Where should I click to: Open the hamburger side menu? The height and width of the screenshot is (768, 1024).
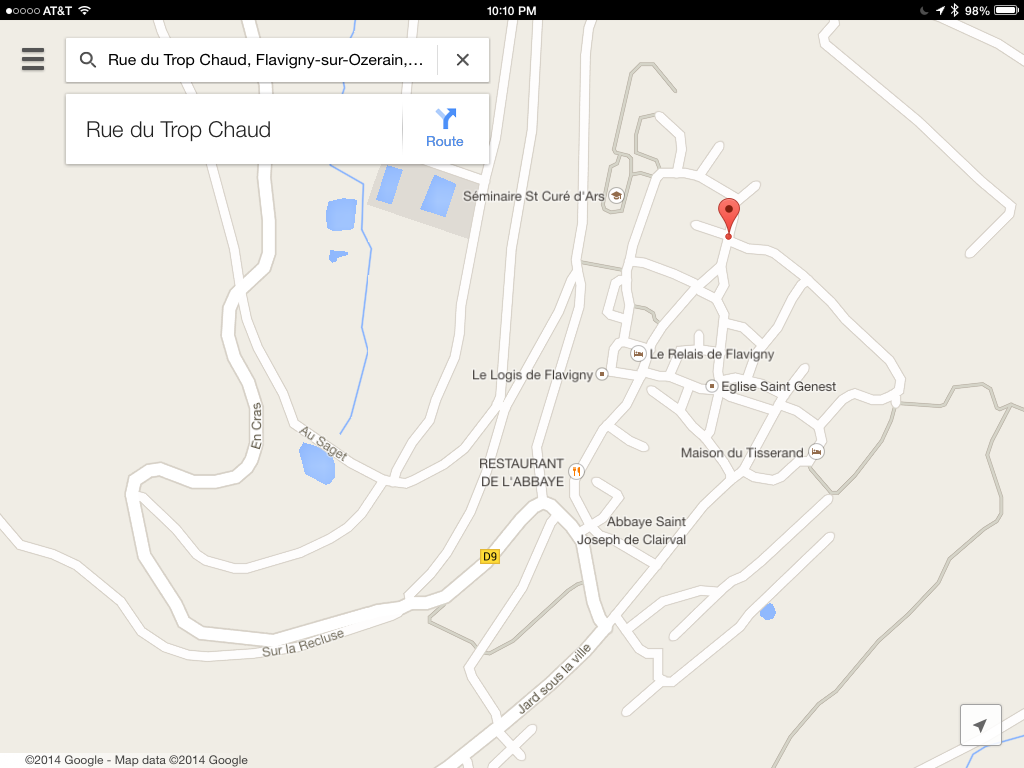click(33, 59)
